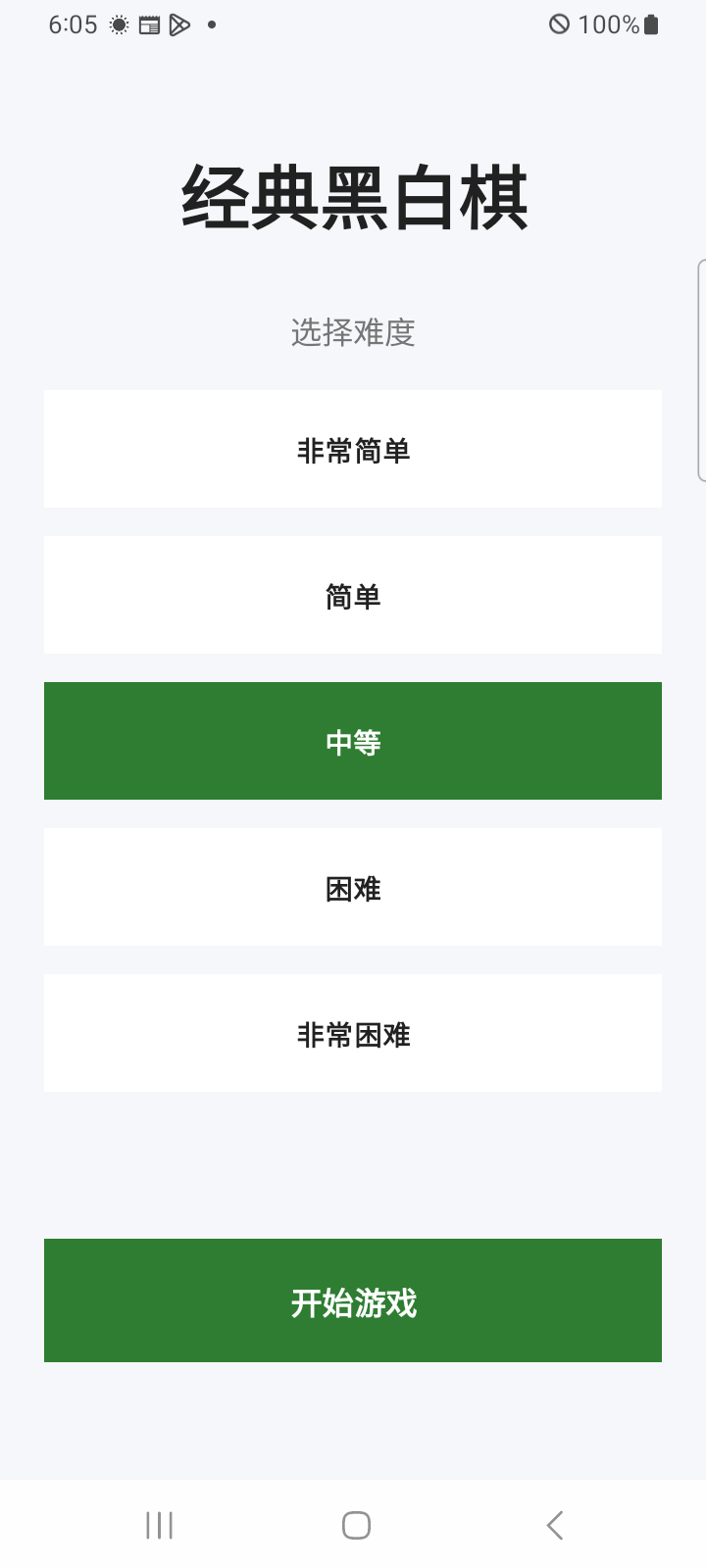Screen dimensions: 706x1568
Task: Tap the brightness icon in the status bar
Action: 118,24
